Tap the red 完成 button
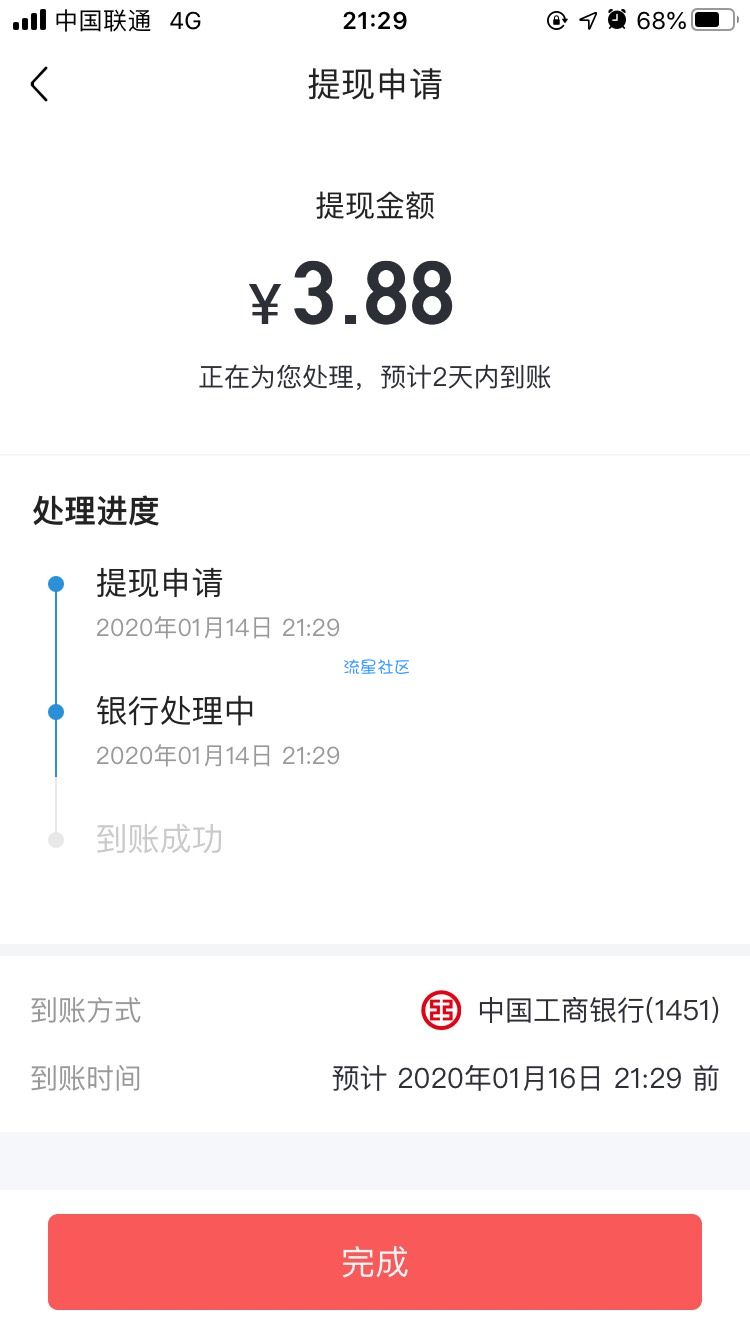The height and width of the screenshot is (1334, 750). [x=375, y=1262]
